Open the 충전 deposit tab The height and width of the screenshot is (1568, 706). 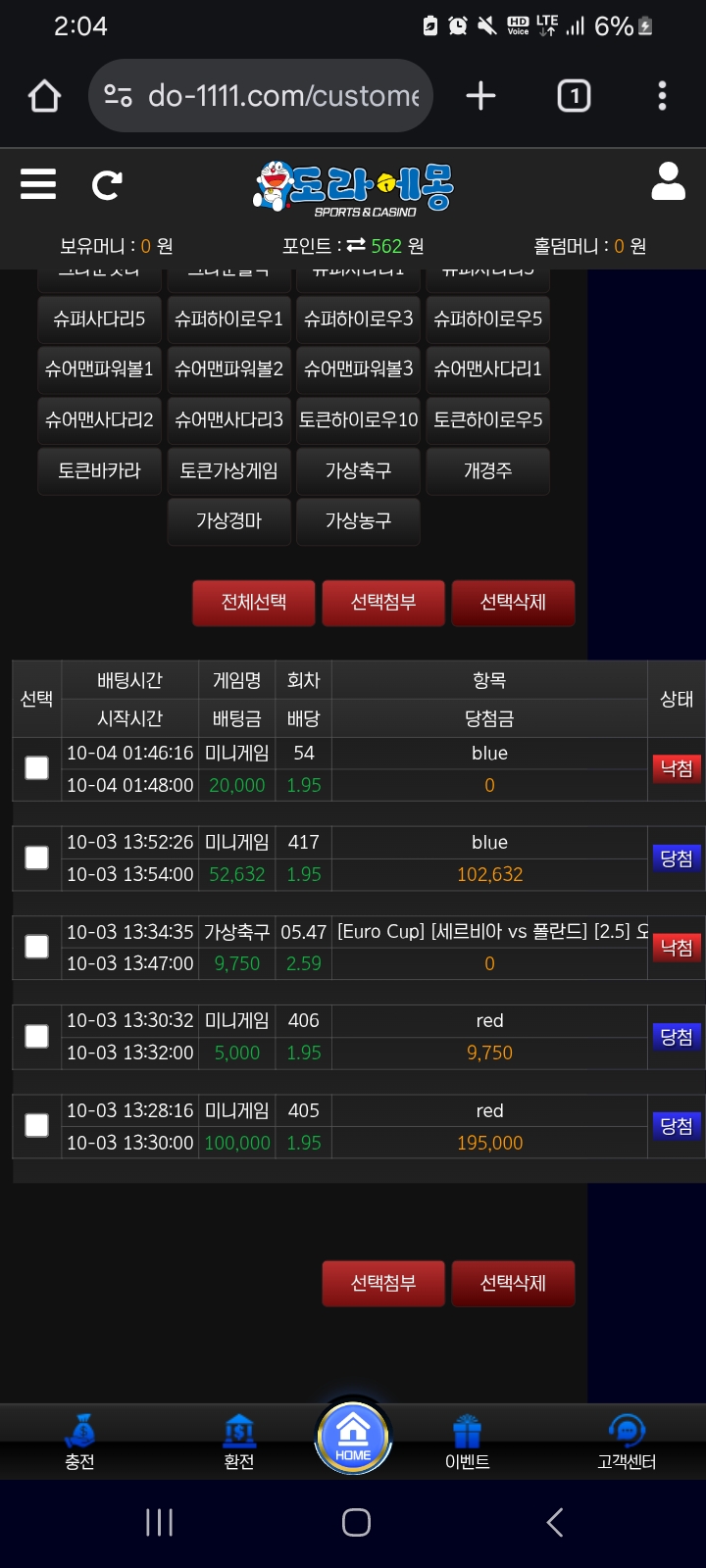click(79, 1443)
